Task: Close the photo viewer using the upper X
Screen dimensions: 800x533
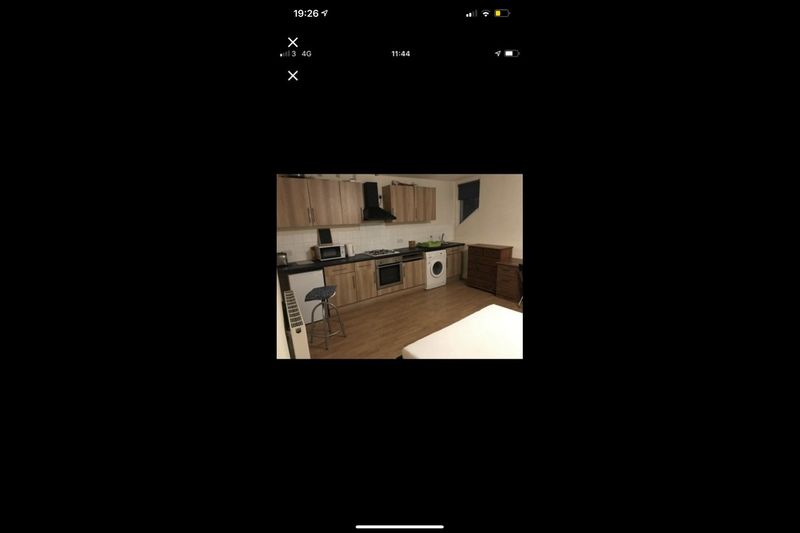Action: click(293, 42)
